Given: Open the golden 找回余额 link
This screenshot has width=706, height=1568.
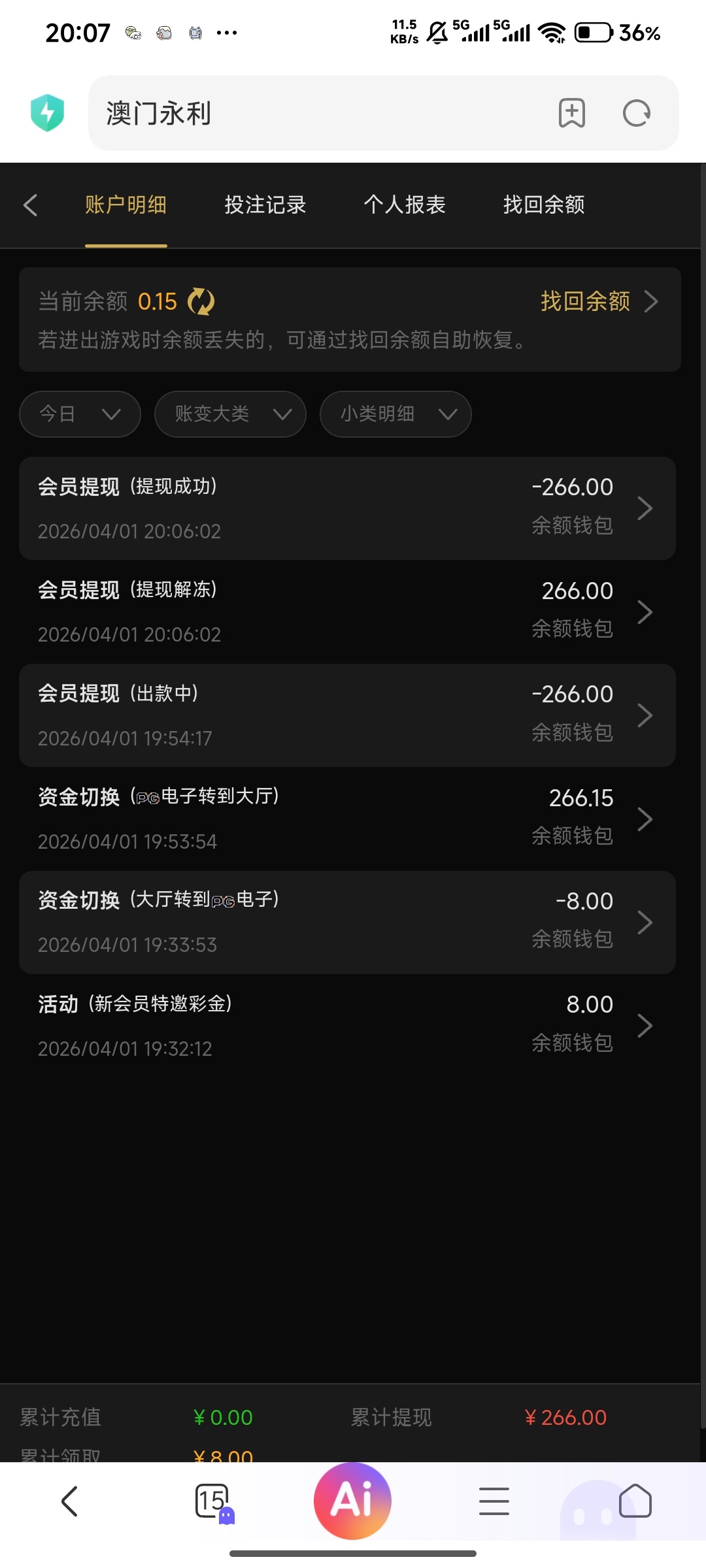Looking at the screenshot, I should coord(598,302).
